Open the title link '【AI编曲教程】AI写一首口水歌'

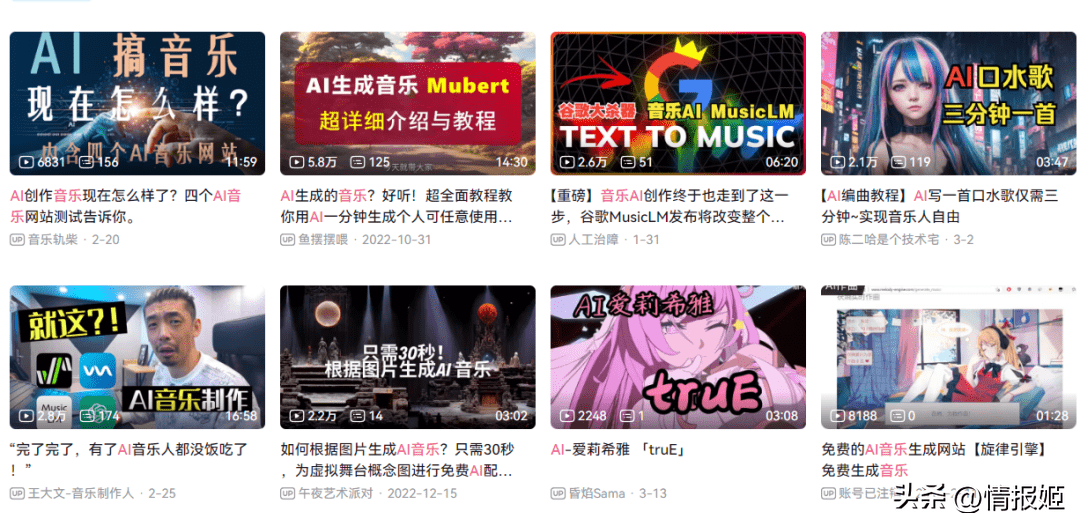[939, 196]
